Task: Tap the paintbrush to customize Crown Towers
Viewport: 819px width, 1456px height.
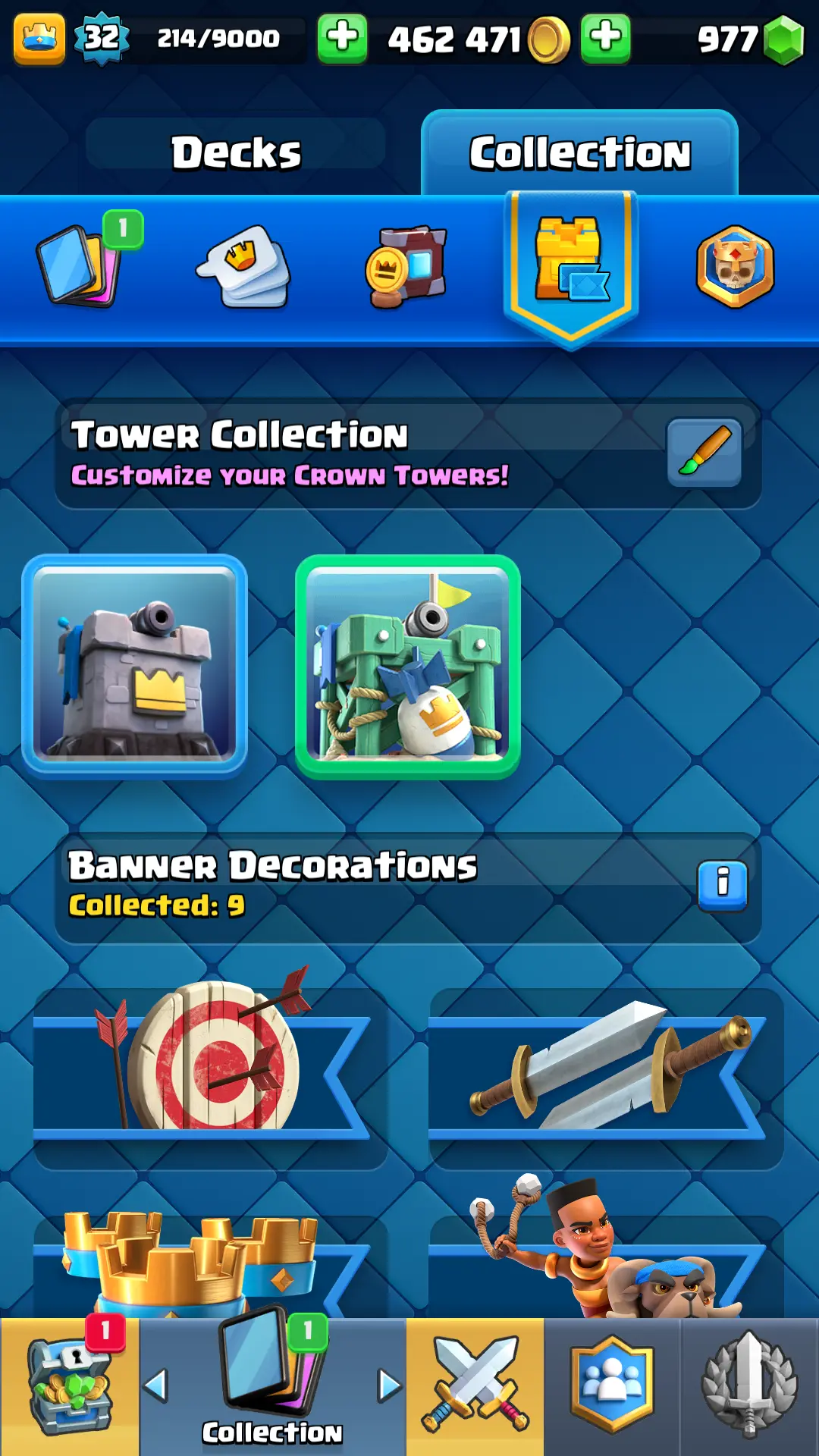Action: tap(704, 453)
